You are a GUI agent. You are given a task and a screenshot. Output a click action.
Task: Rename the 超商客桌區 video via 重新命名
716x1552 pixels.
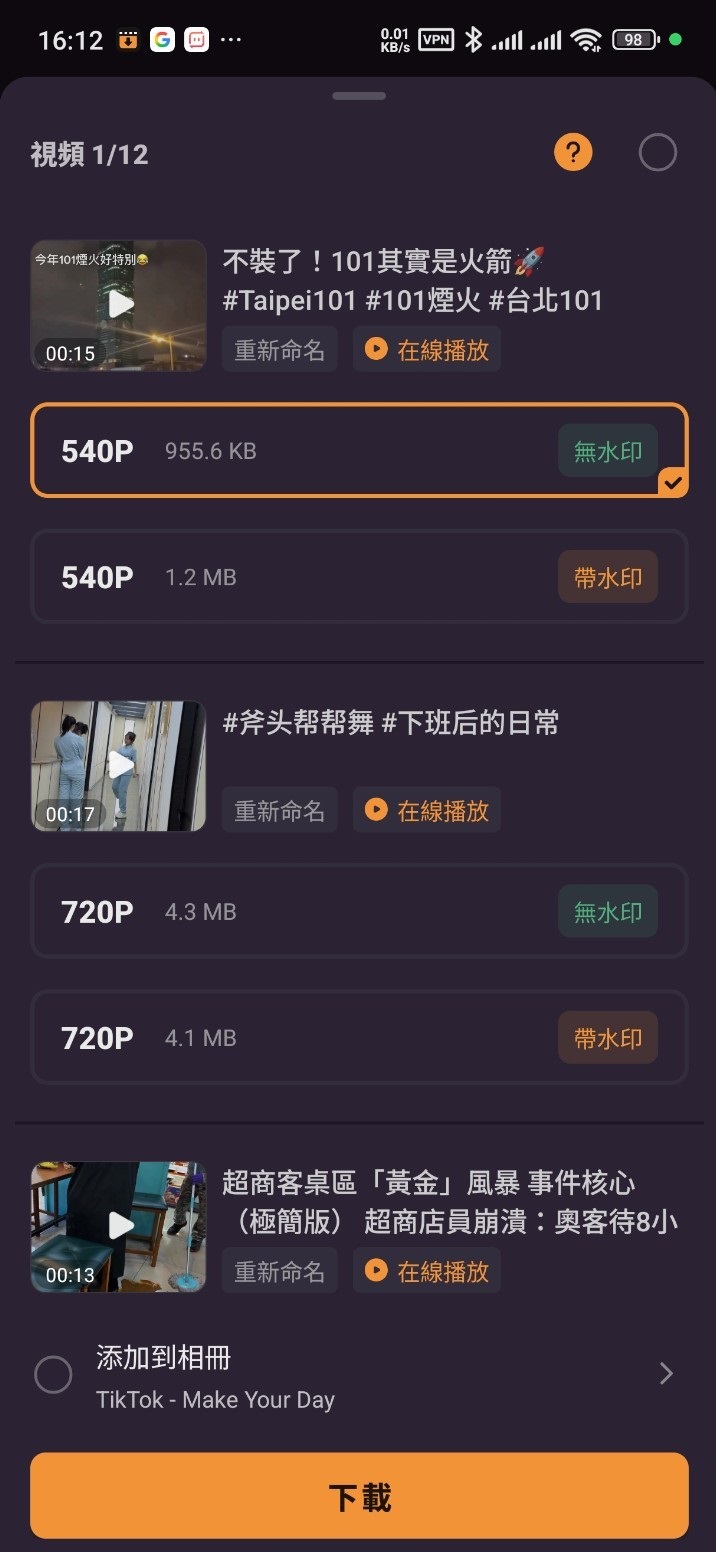(279, 1271)
